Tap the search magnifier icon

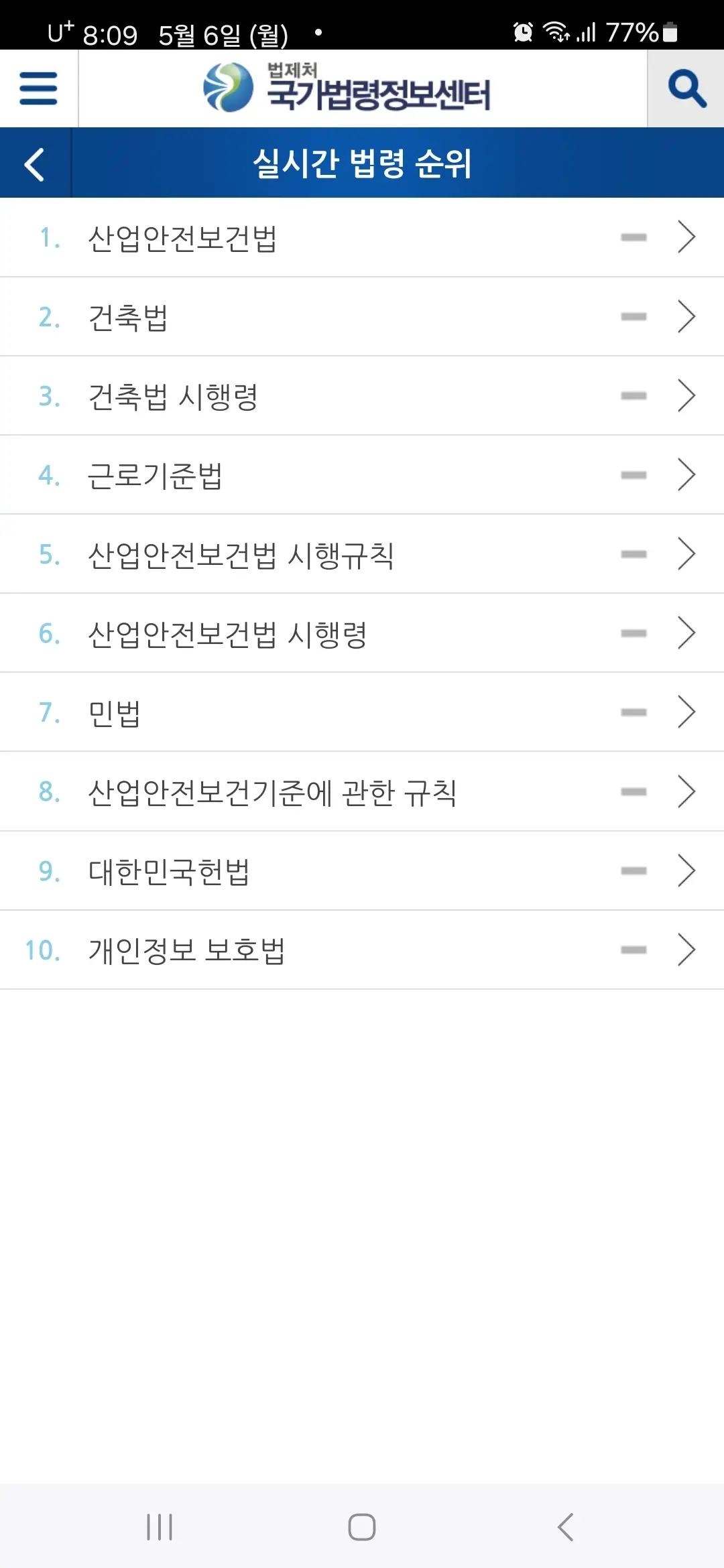(x=686, y=88)
